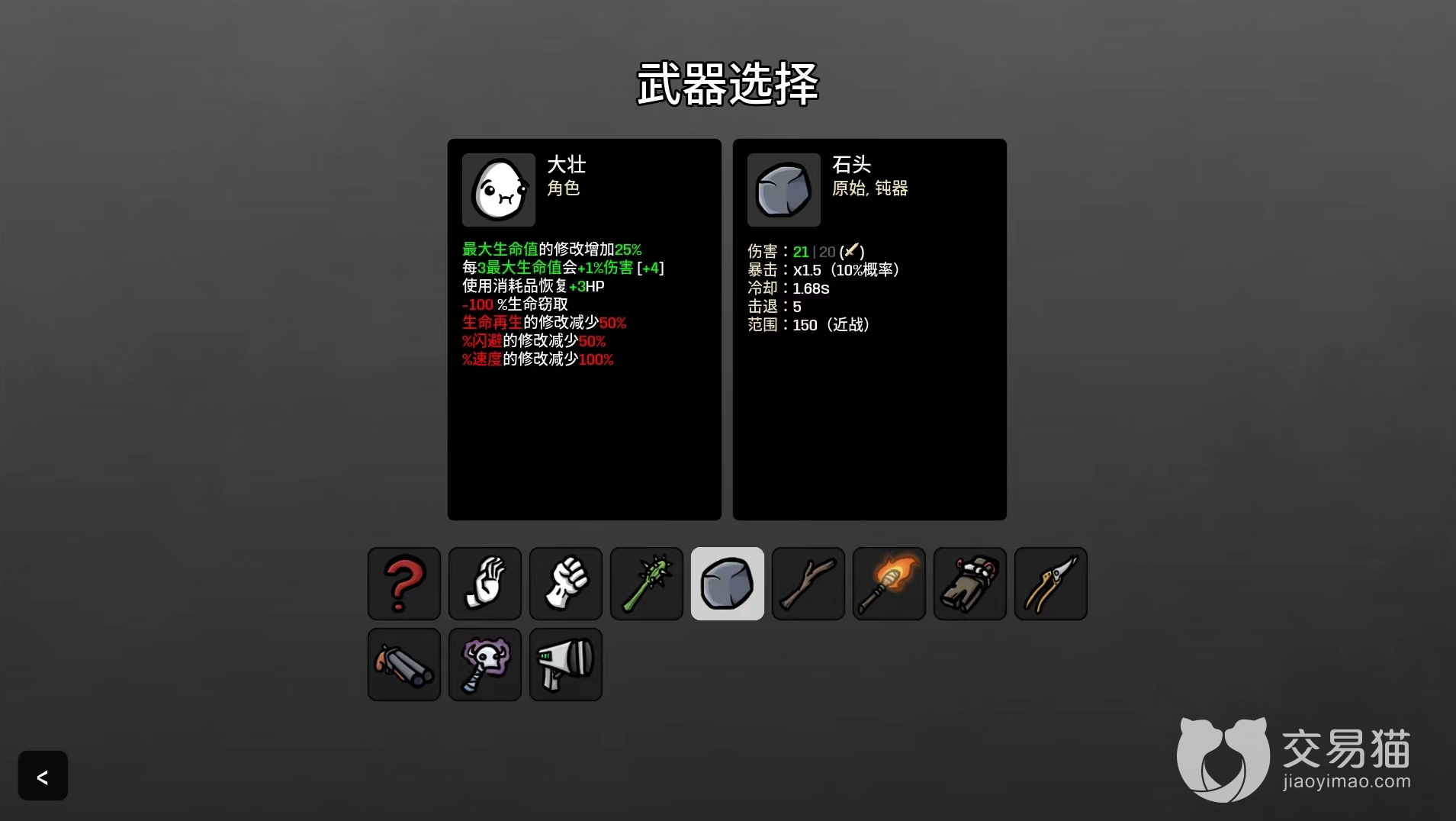Select the green spiked cactus club
Screen dimensions: 1456x821
pyautogui.click(x=647, y=584)
